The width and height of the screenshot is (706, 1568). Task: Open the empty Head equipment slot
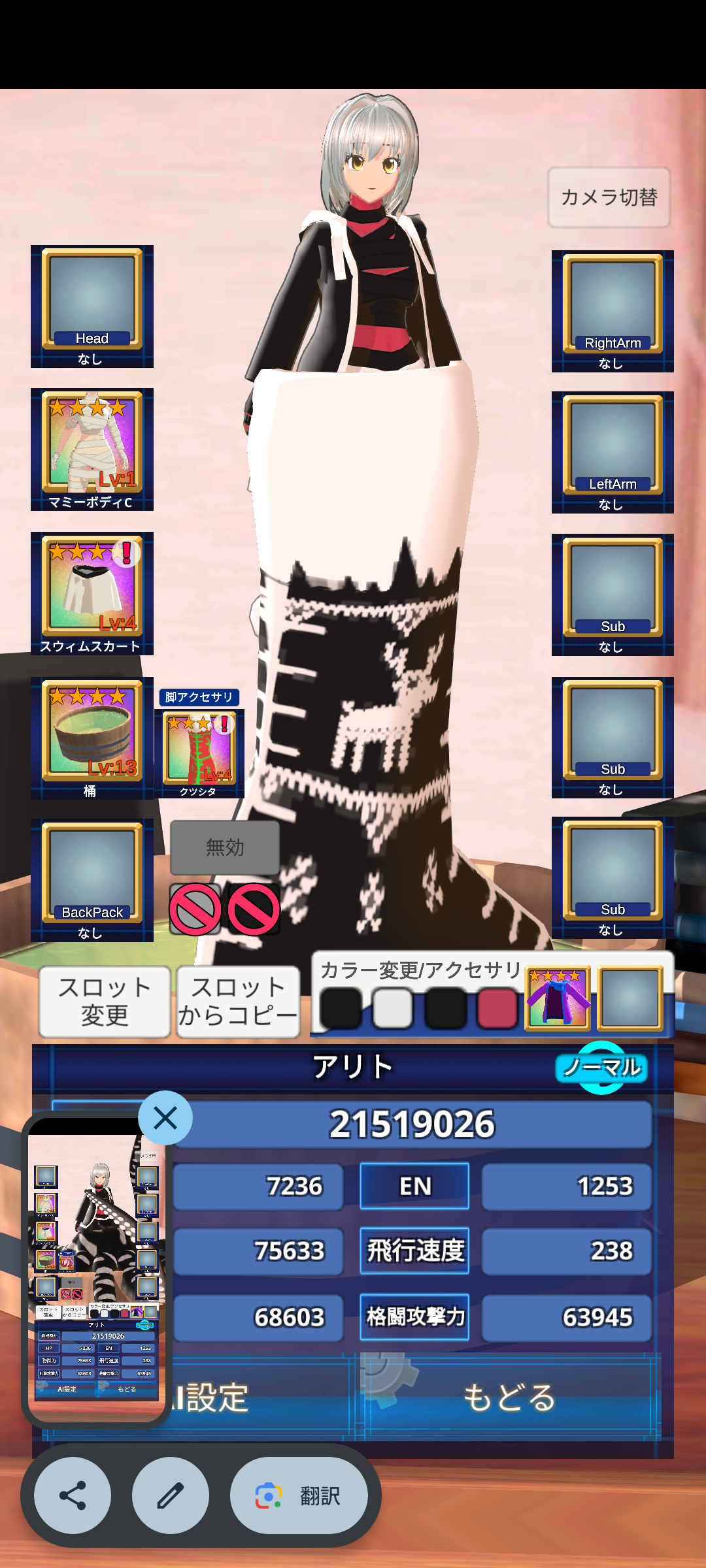pos(92,306)
